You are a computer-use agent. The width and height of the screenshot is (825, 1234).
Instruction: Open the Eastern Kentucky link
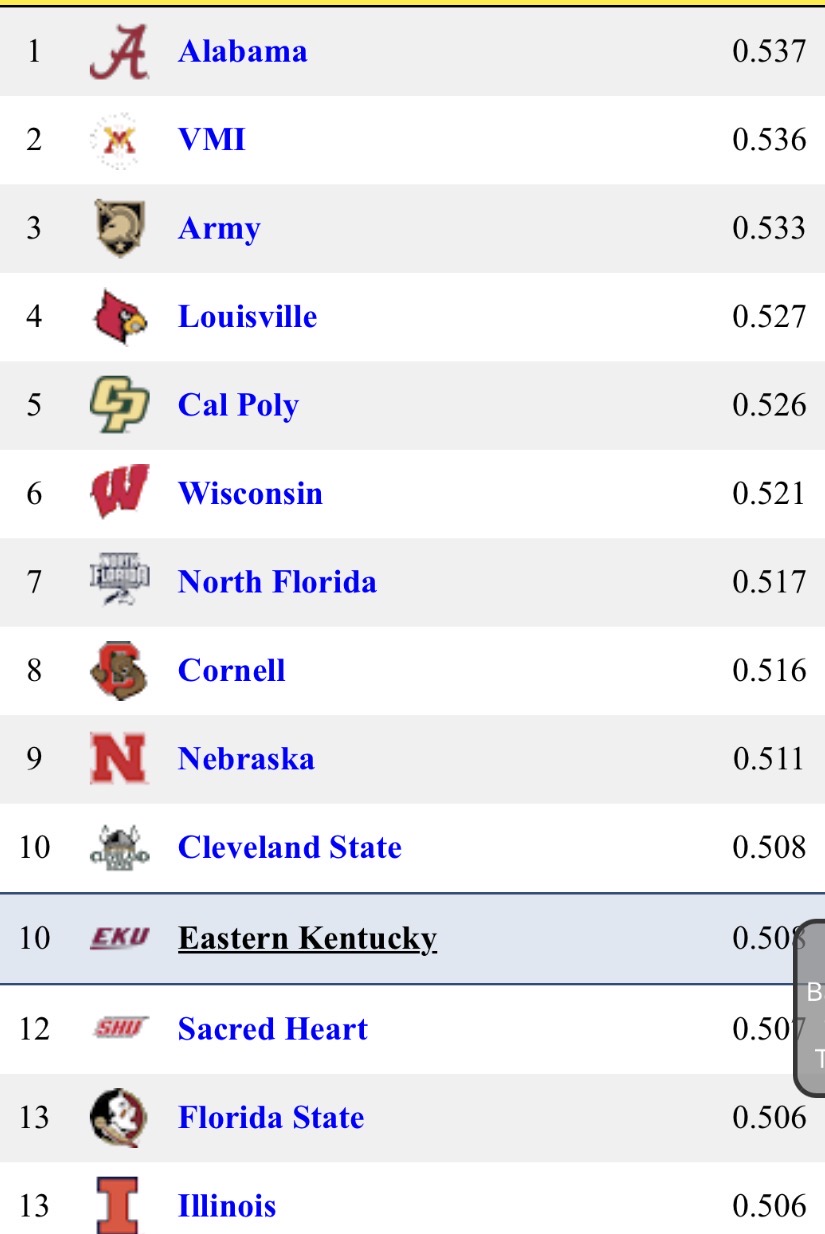pyautogui.click(x=307, y=939)
